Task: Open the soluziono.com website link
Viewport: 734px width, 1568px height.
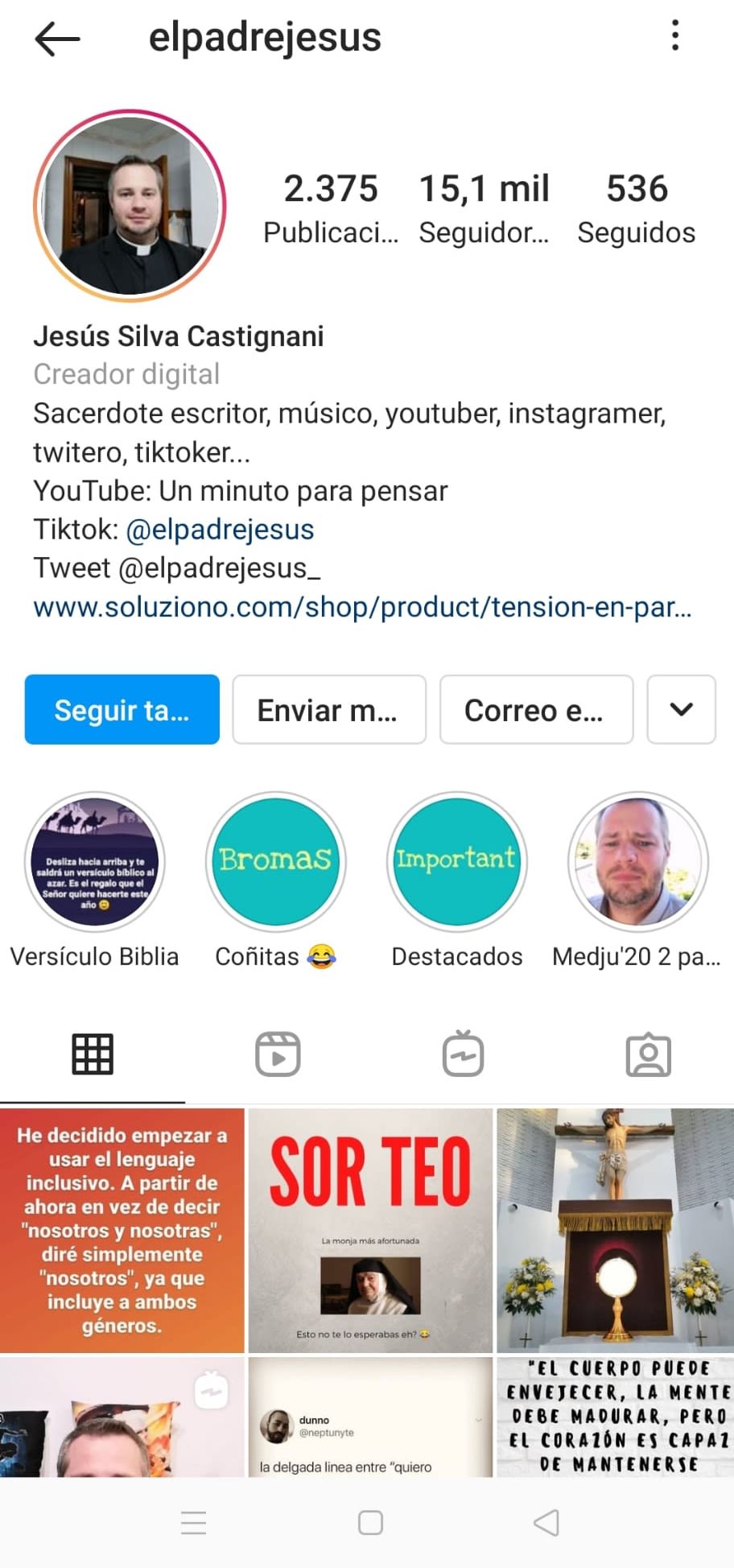Action: 362,607
